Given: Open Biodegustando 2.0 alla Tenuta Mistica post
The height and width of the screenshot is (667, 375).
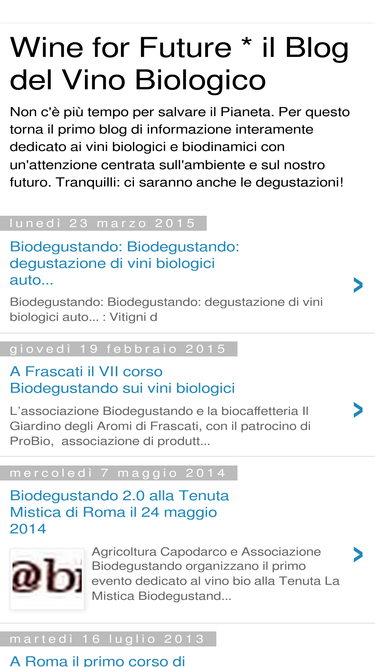Looking at the screenshot, I should [x=119, y=512].
